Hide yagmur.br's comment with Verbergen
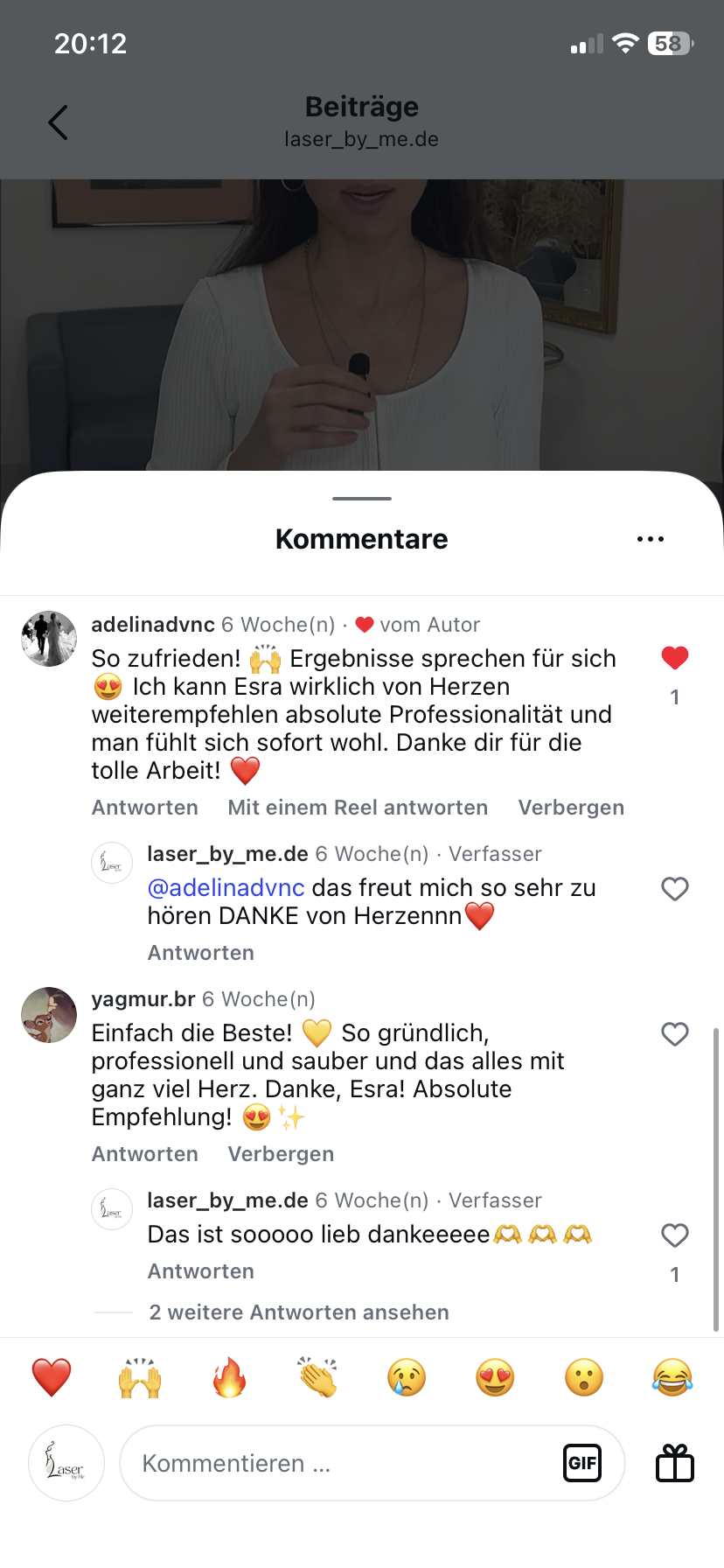Viewport: 724px width, 1568px height. [281, 1154]
